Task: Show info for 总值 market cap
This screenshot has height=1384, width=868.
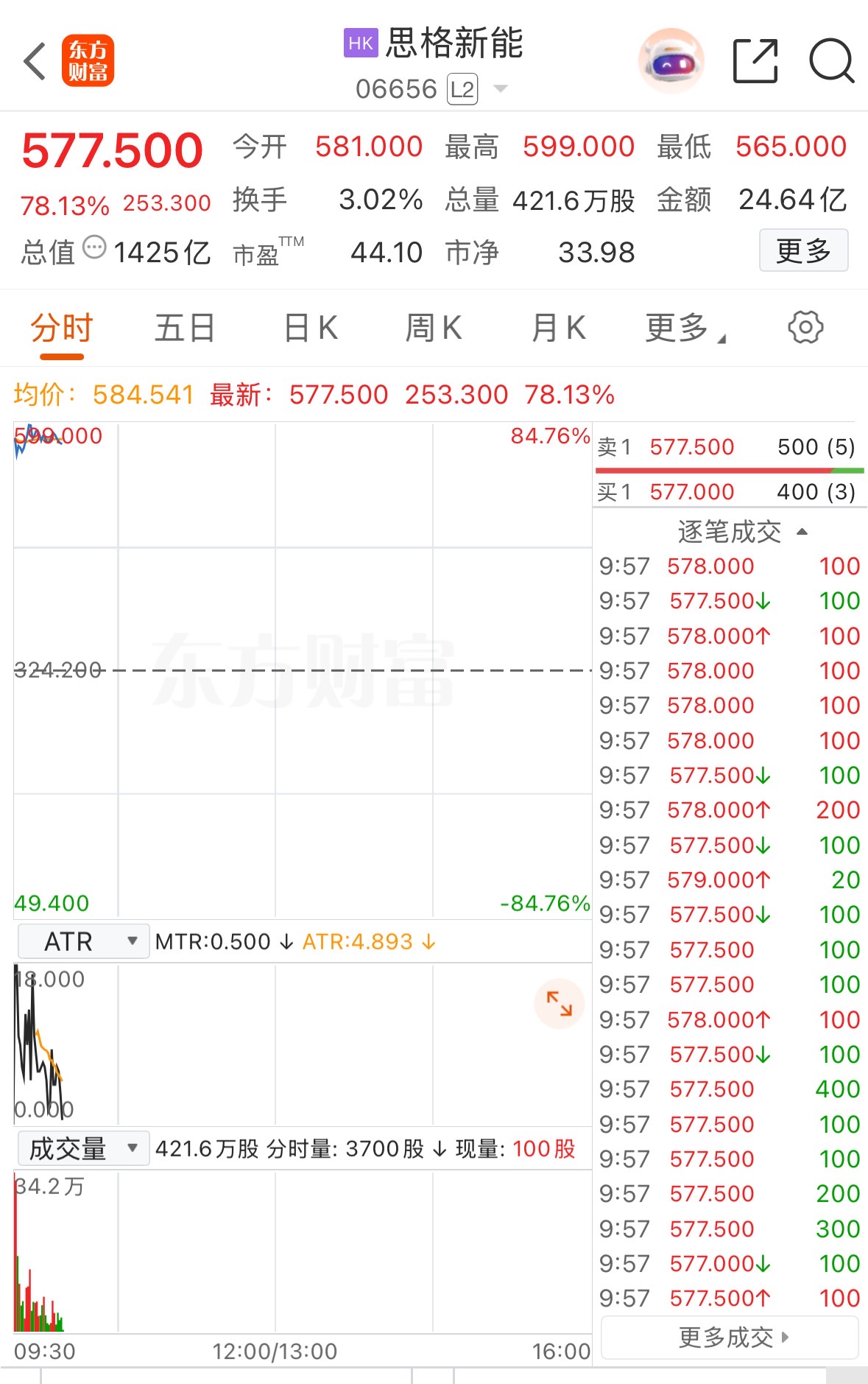Action: (94, 247)
